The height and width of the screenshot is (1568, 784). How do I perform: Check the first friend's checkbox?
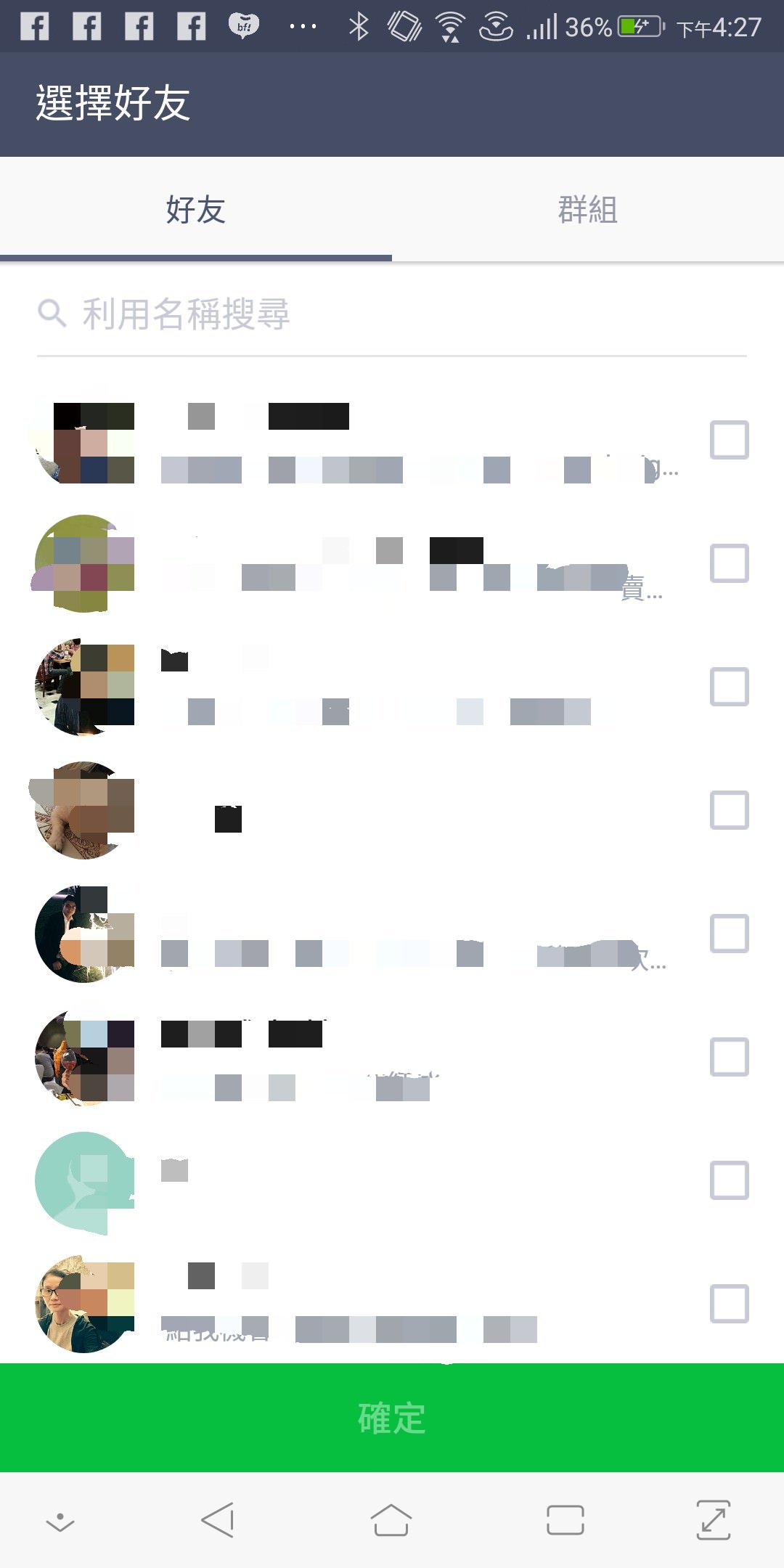(729, 440)
